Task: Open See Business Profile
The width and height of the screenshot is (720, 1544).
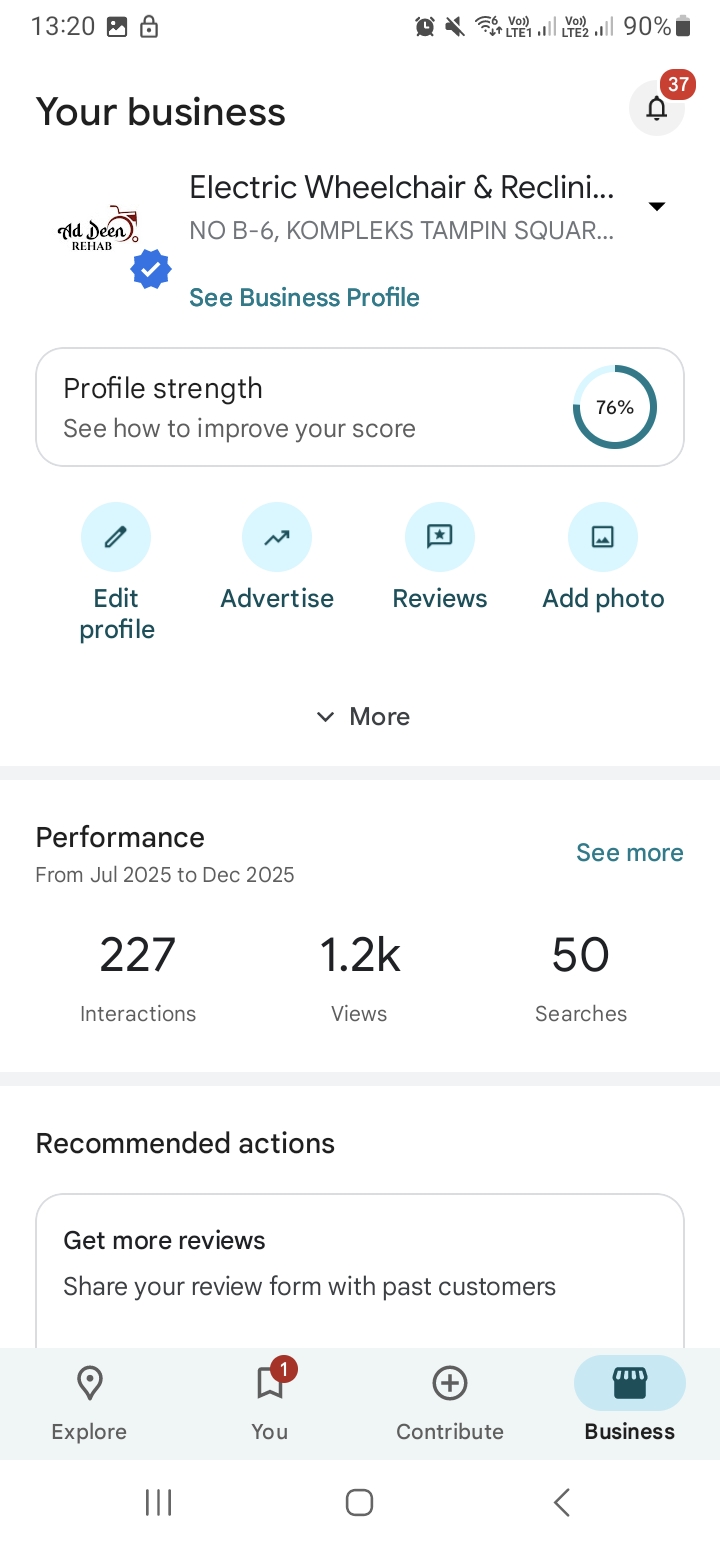Action: click(304, 297)
